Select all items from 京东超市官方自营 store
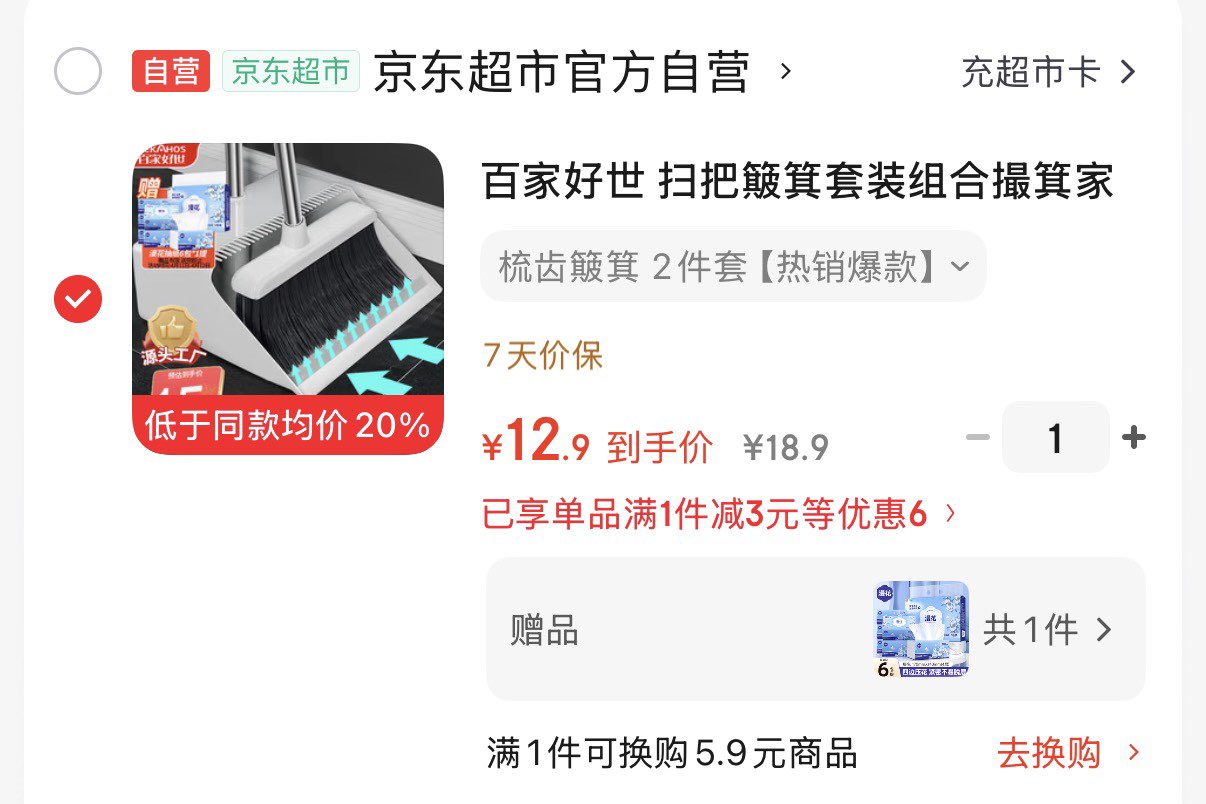This screenshot has width=1206, height=804. click(x=77, y=71)
